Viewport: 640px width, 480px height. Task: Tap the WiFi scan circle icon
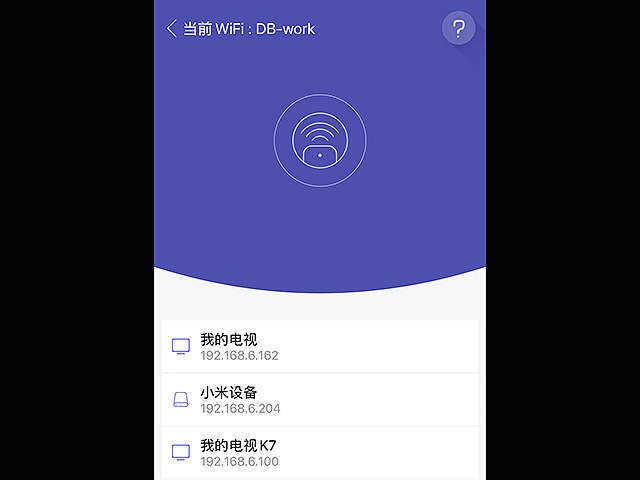pos(320,140)
